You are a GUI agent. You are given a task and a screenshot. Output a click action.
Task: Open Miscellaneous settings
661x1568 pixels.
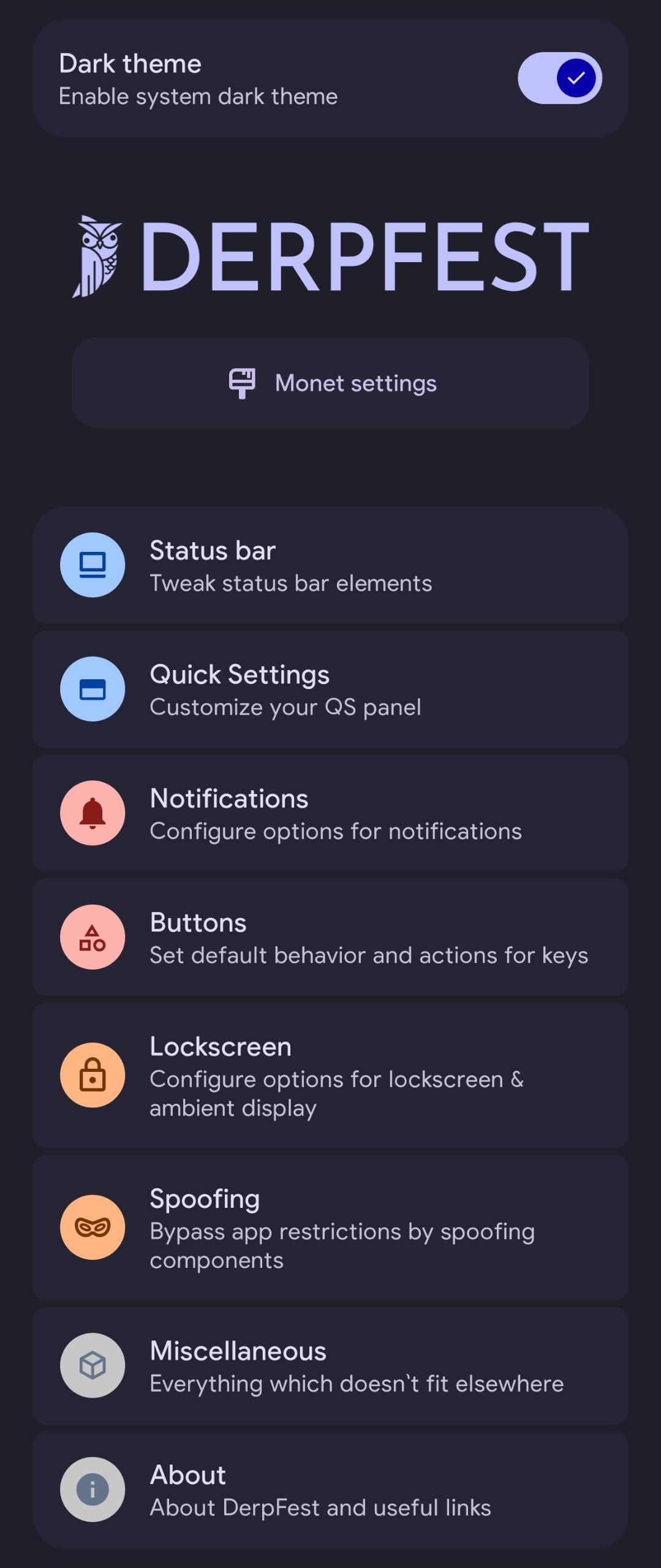pyautogui.click(x=330, y=1366)
